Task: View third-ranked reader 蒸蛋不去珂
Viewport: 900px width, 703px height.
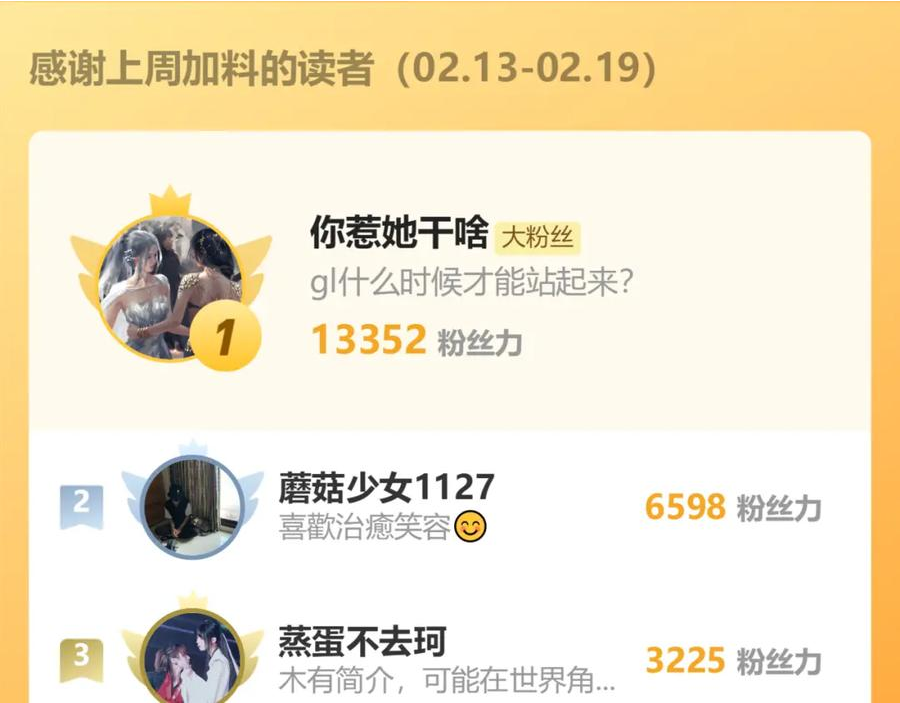Action: point(362,642)
